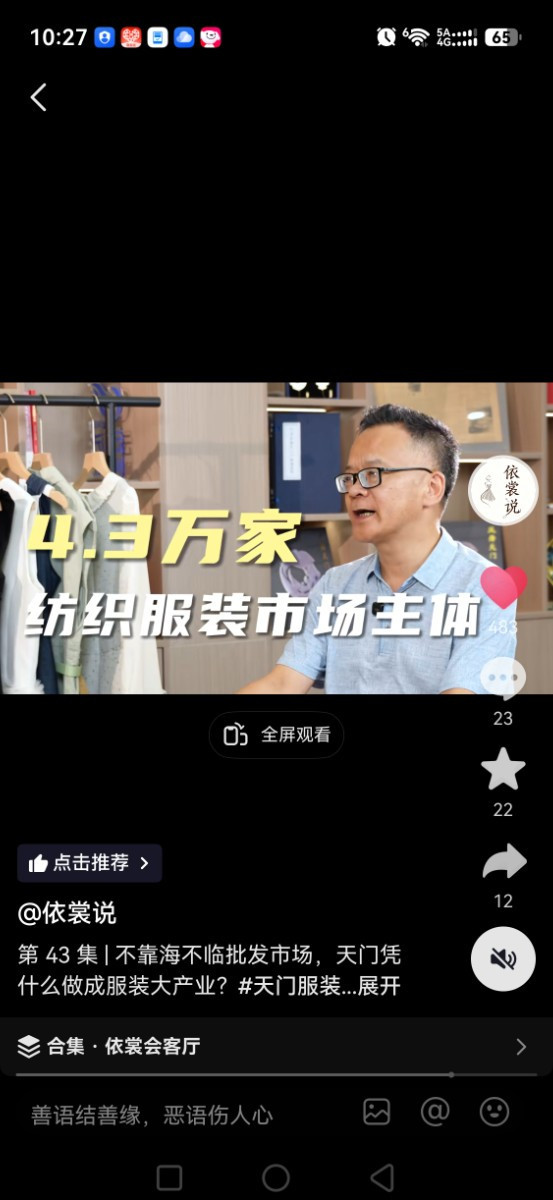Tap the 点击推荐 button
The height and width of the screenshot is (1200, 553).
pyautogui.click(x=89, y=863)
